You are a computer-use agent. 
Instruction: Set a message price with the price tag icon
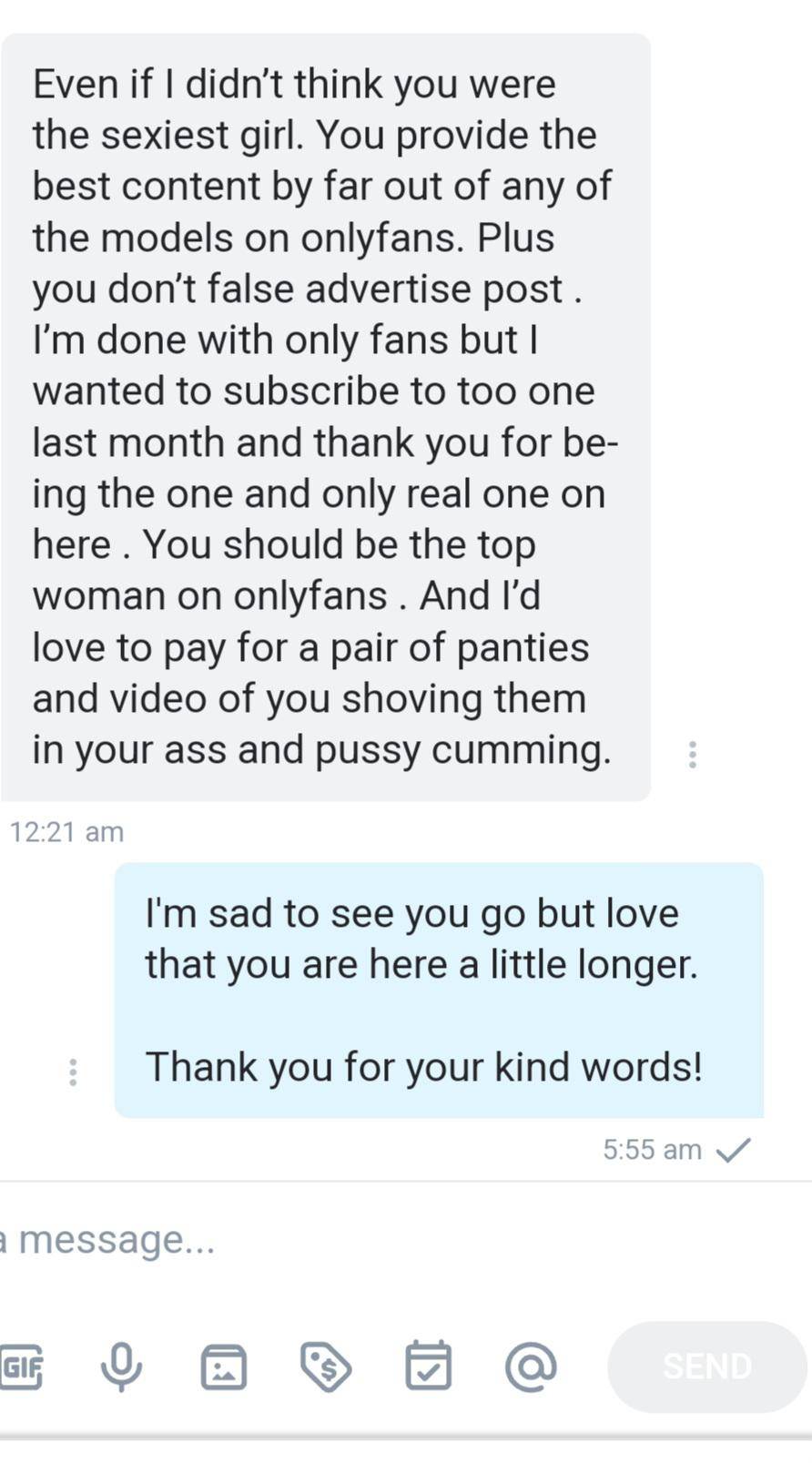326,1365
